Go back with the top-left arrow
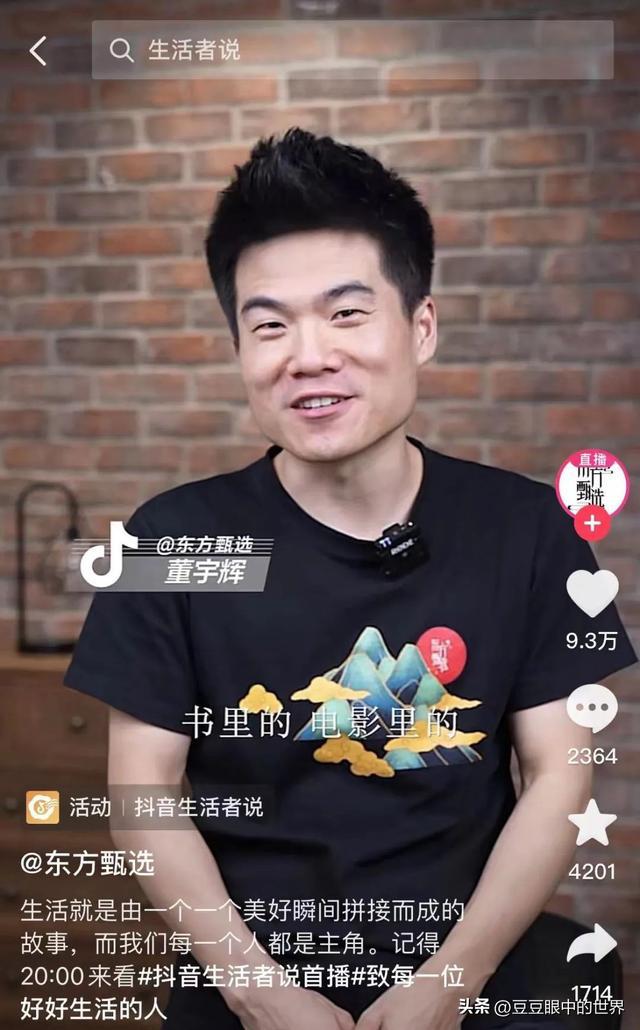Screen dimensions: 640x1030 coord(38,51)
